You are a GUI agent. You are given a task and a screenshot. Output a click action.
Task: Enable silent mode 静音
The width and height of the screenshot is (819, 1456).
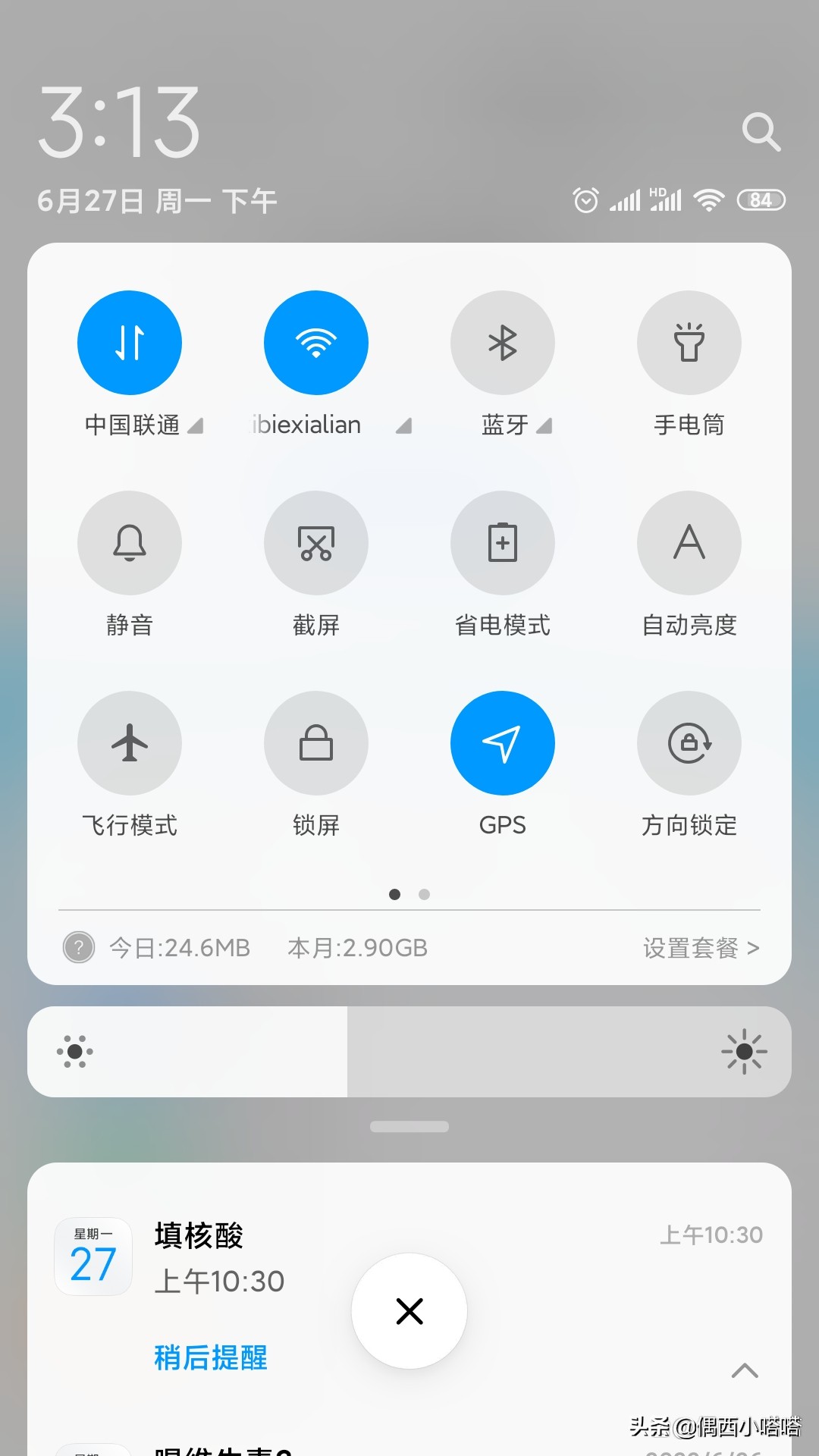(129, 543)
